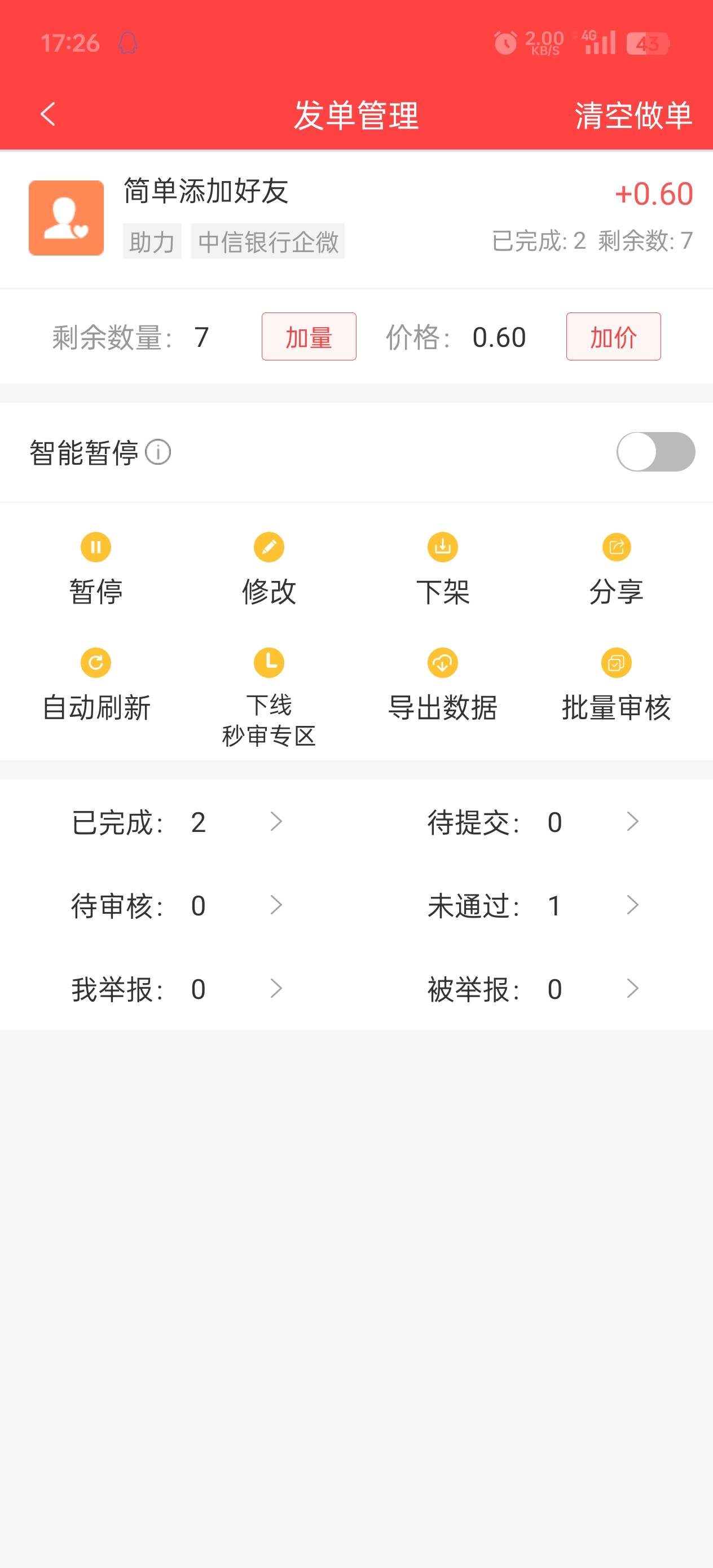Tap 导出数据 to export data
The image size is (713, 1568).
click(443, 686)
